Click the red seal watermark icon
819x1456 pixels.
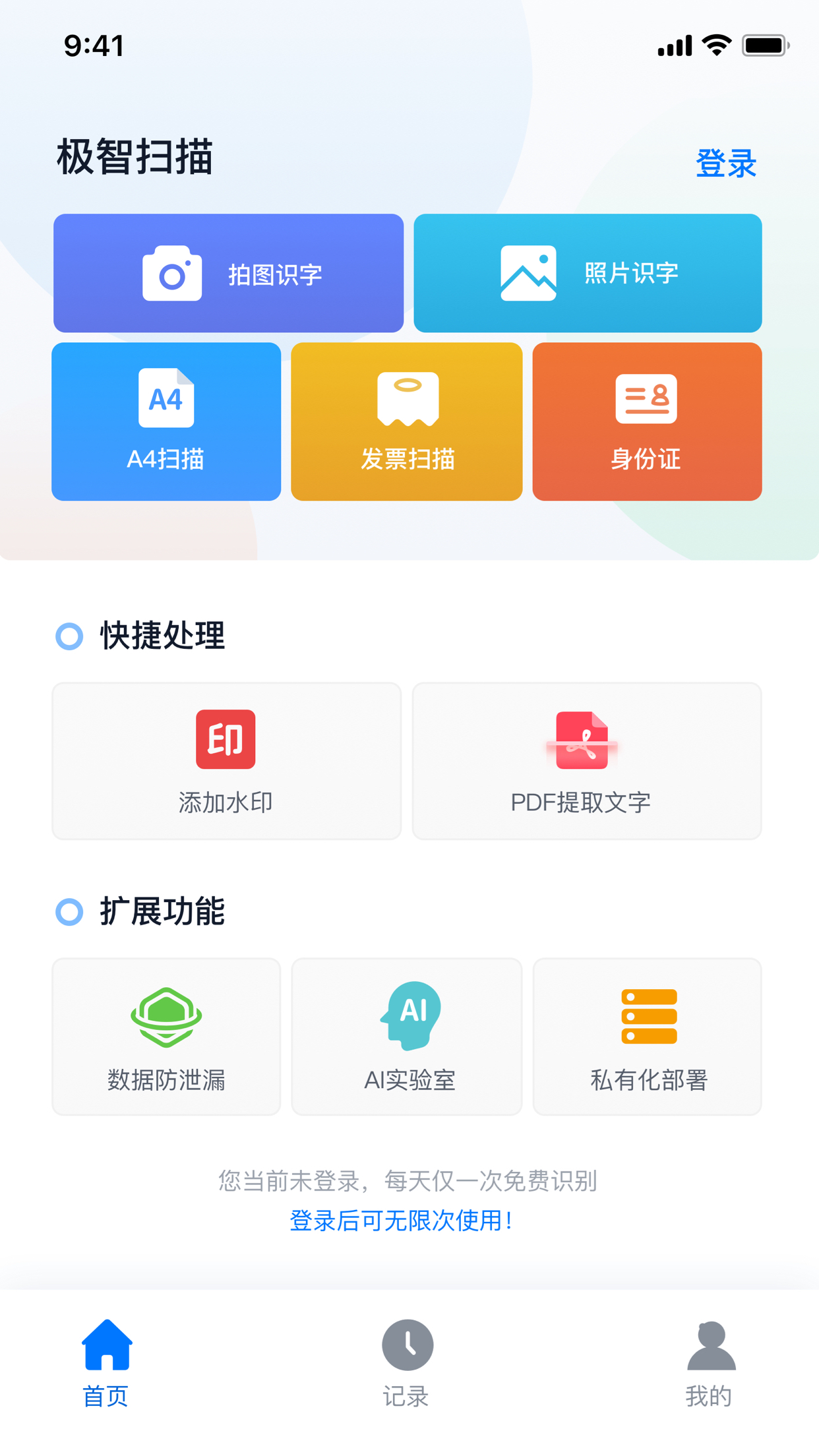[x=226, y=739]
